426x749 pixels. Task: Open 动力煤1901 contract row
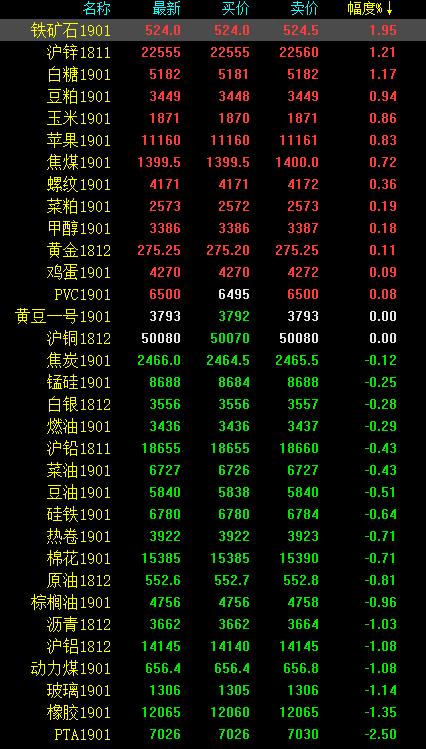(213, 668)
